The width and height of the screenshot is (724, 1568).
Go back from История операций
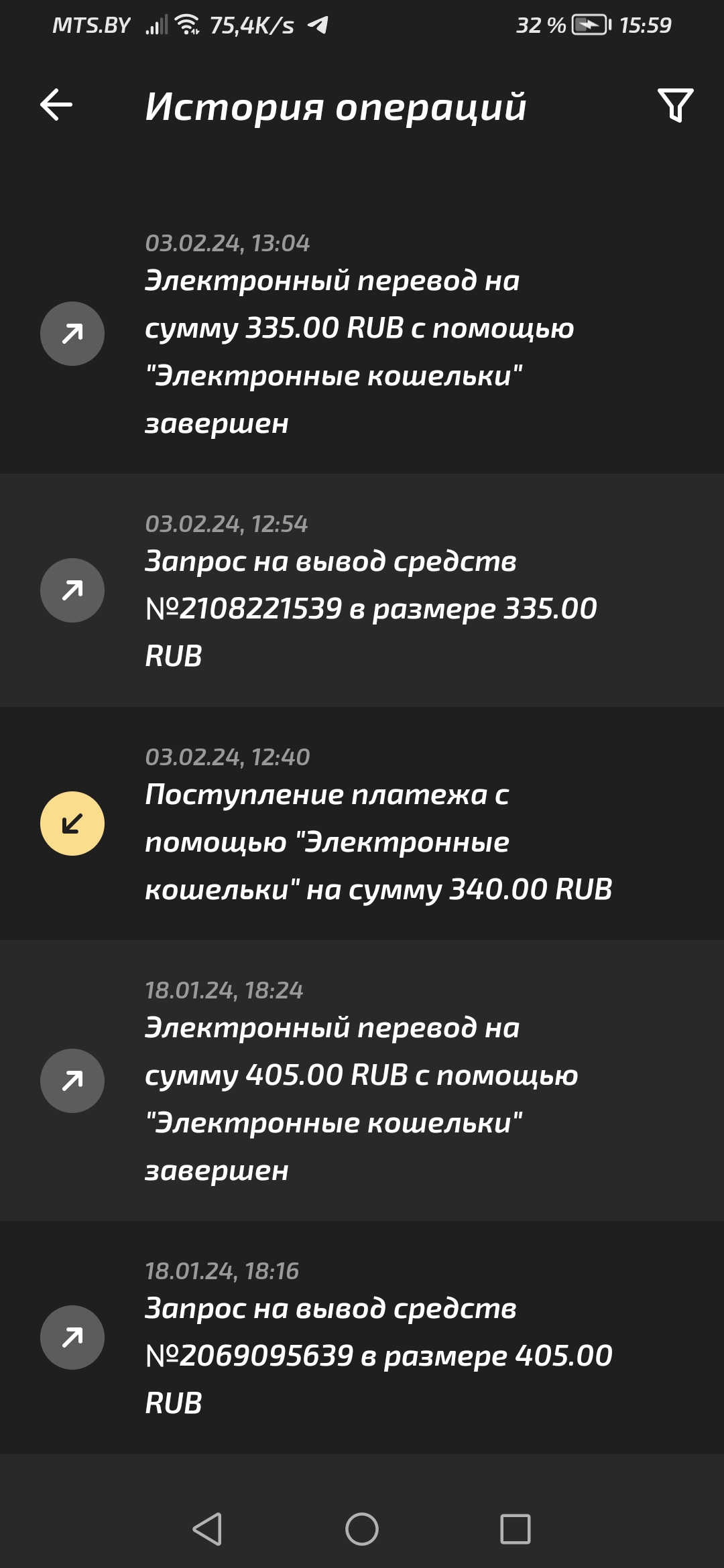tap(56, 105)
